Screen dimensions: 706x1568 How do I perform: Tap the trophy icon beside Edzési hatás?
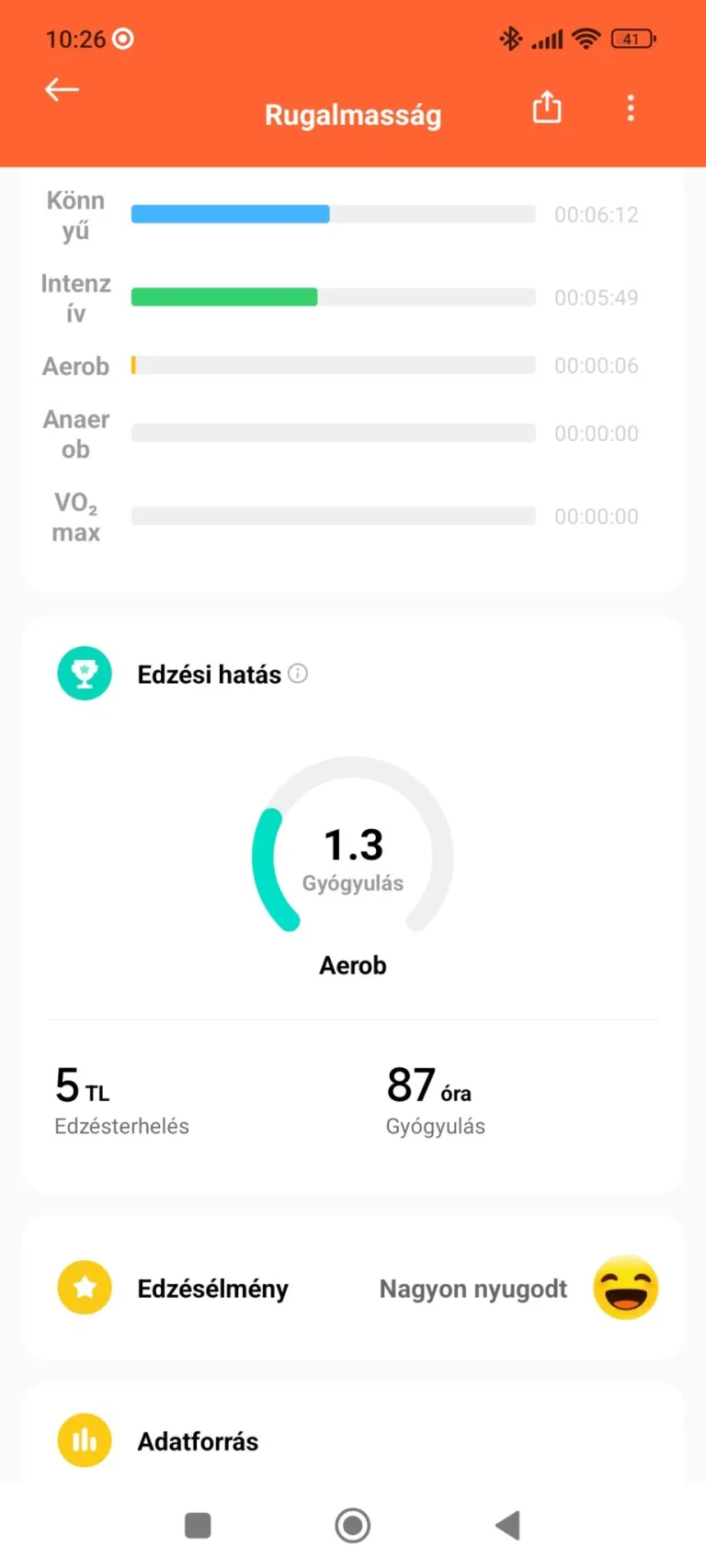point(85,673)
